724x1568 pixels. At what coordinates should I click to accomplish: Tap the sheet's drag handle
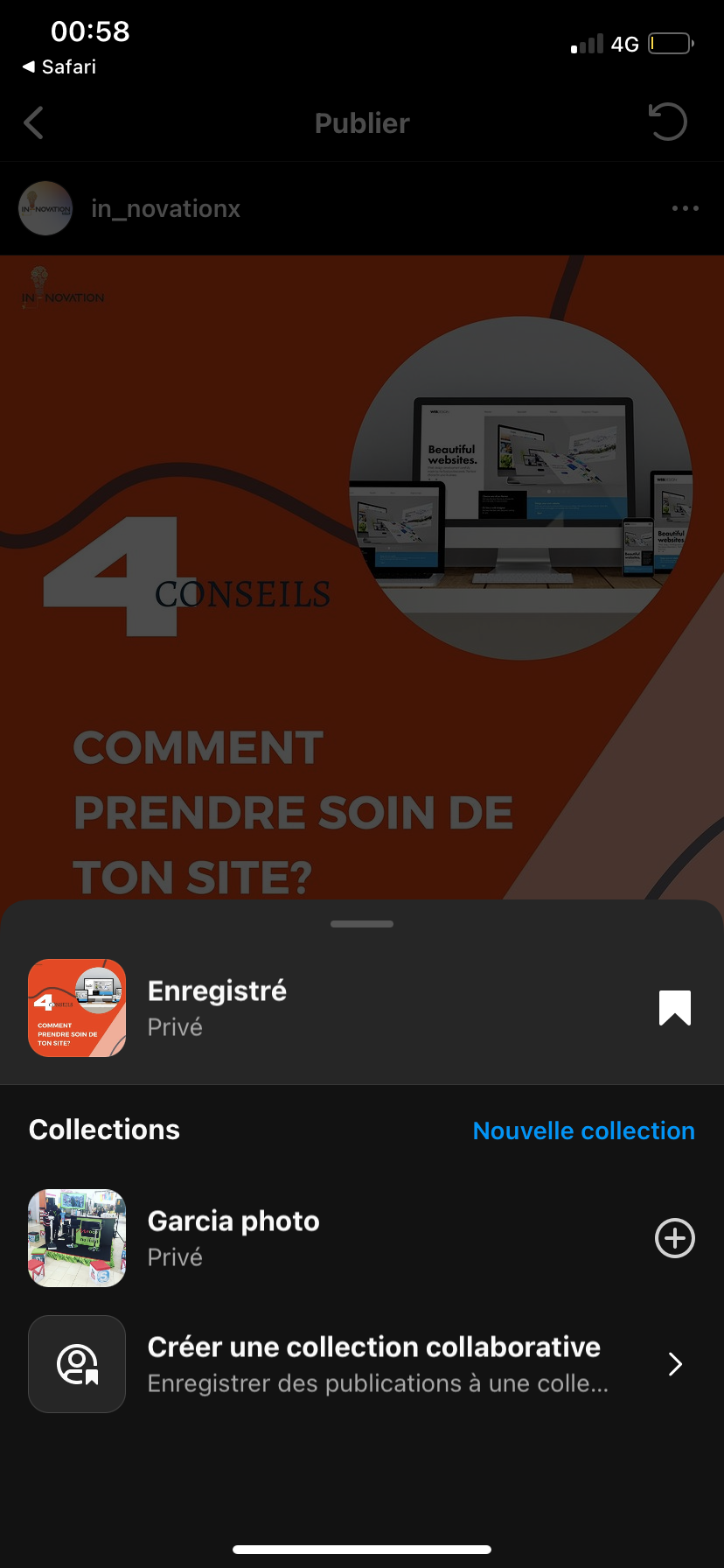tap(362, 924)
